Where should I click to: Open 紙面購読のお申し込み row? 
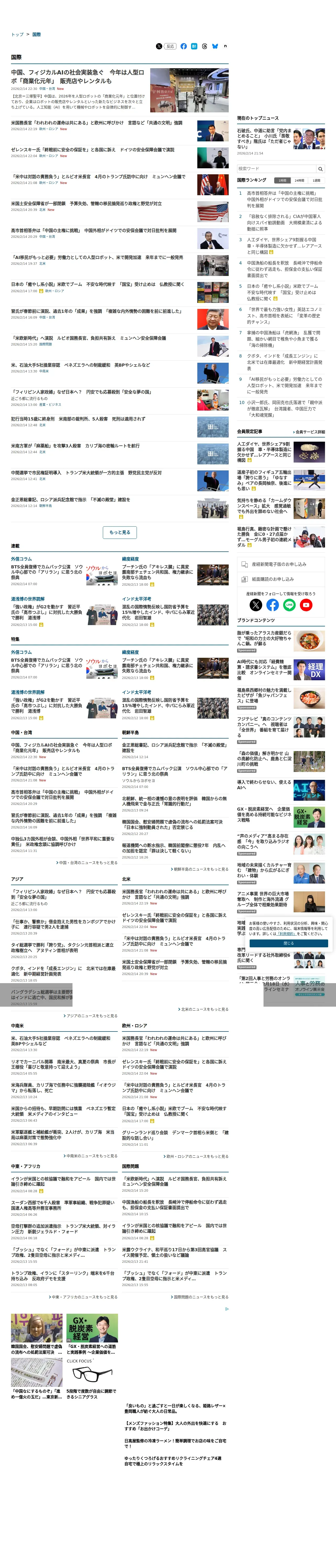point(281,579)
